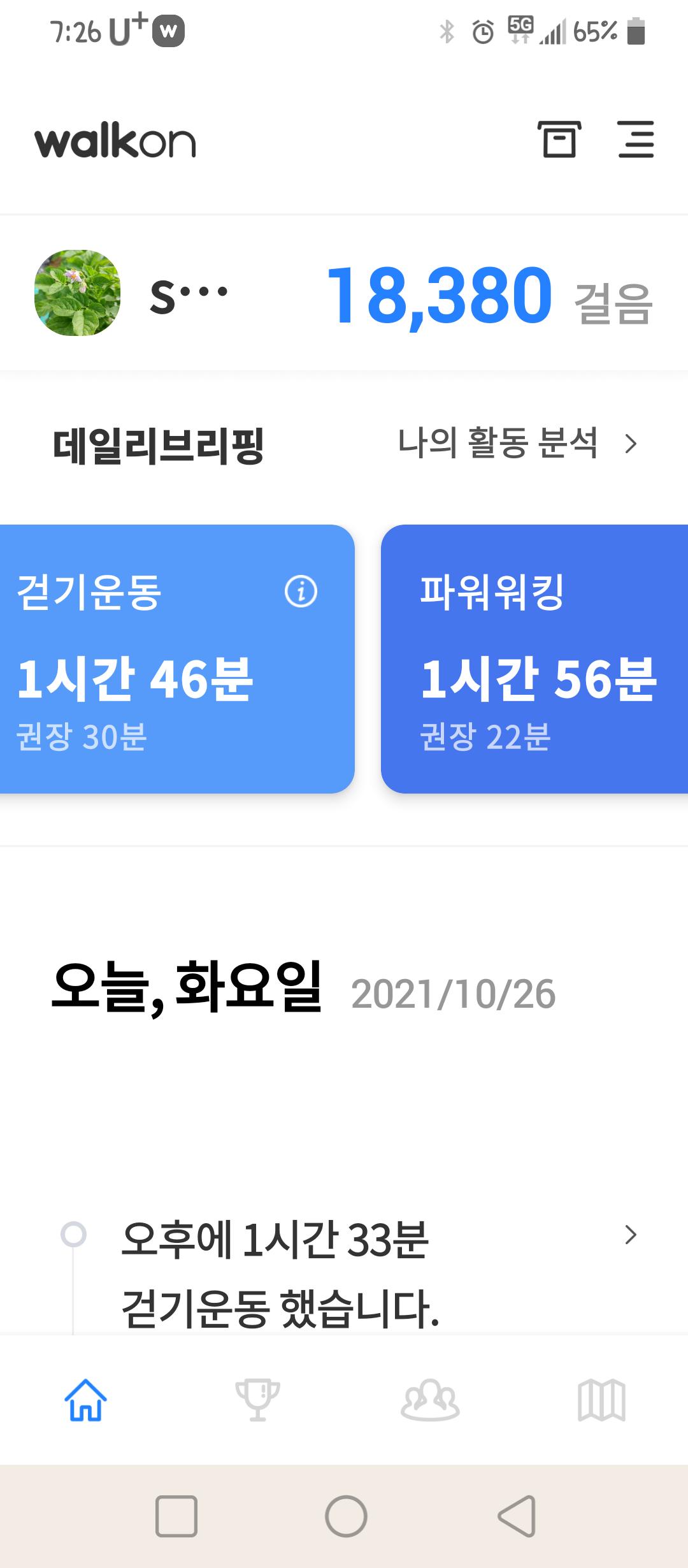Open recent apps from navigation bar
The image size is (688, 1568).
point(176,1516)
